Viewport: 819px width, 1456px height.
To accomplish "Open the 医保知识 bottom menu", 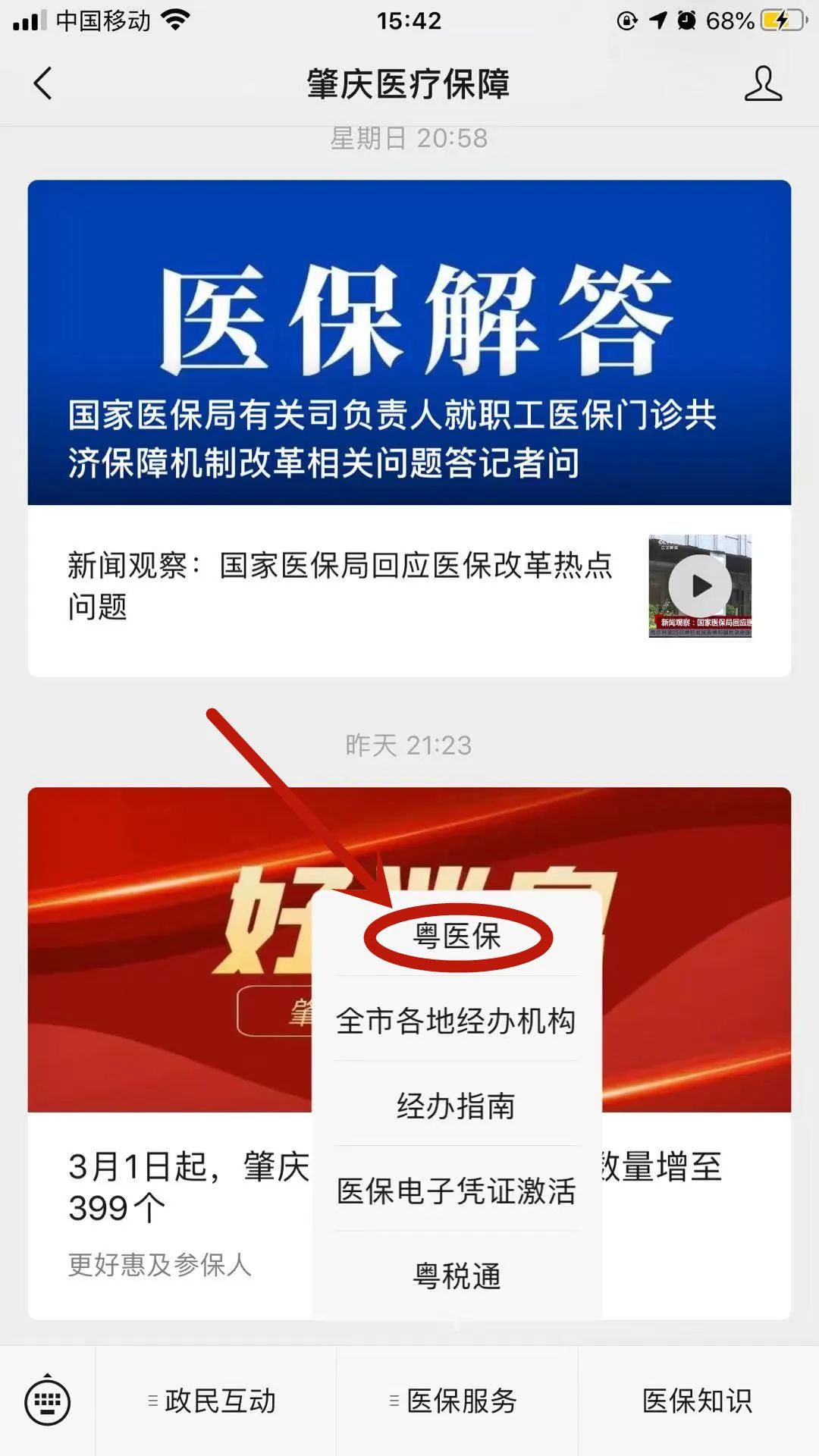I will click(698, 1401).
